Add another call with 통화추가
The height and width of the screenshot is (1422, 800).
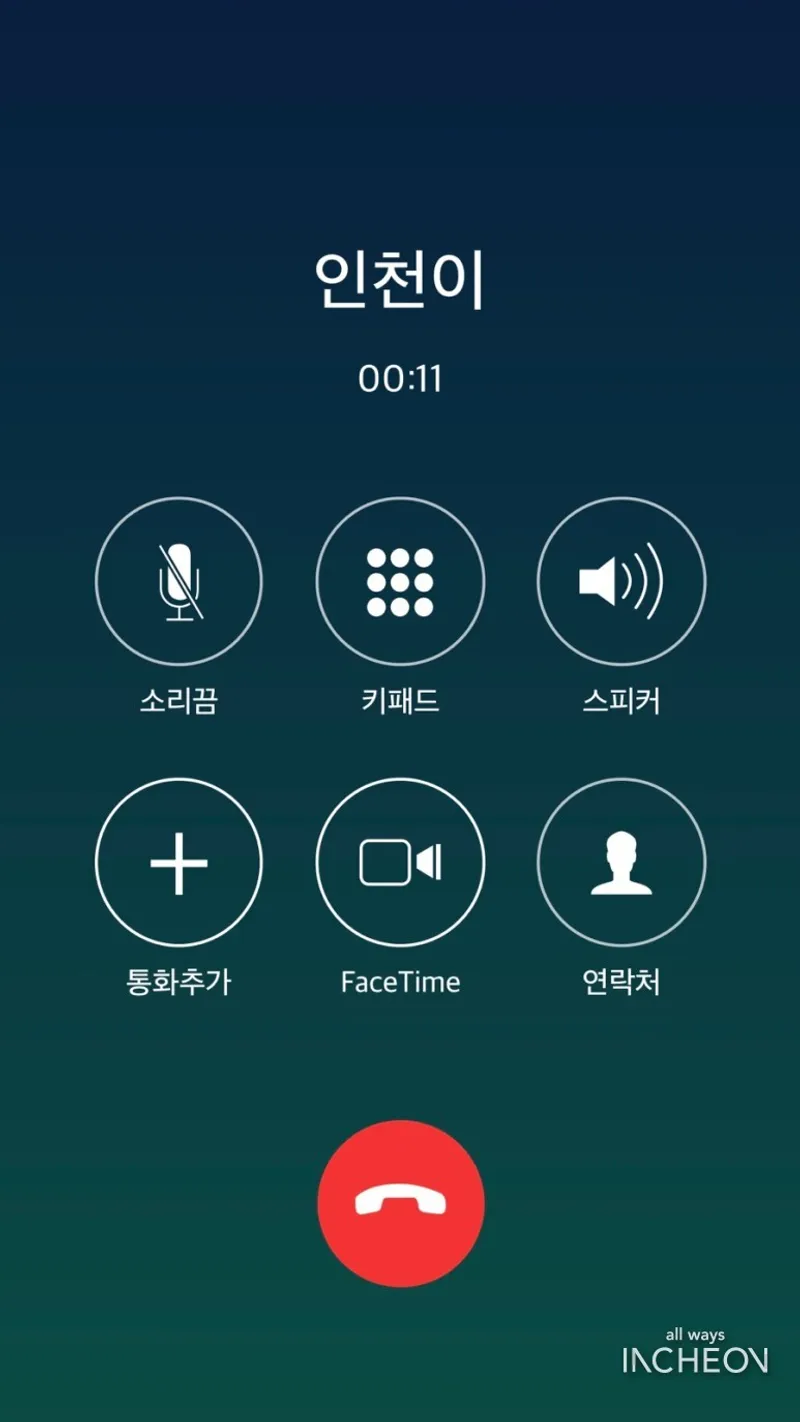tap(179, 862)
